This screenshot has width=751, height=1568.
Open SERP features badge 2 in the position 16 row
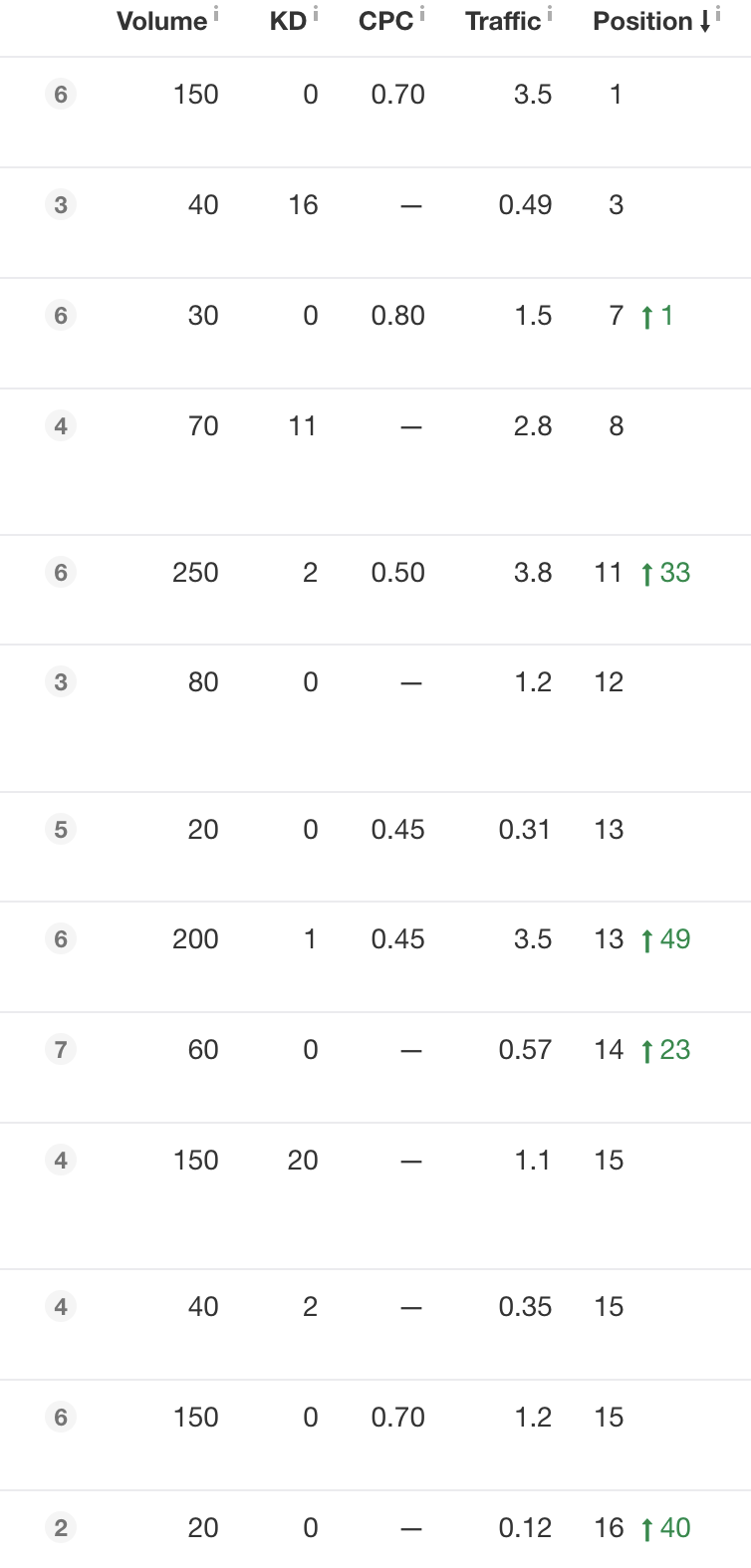tap(61, 1527)
